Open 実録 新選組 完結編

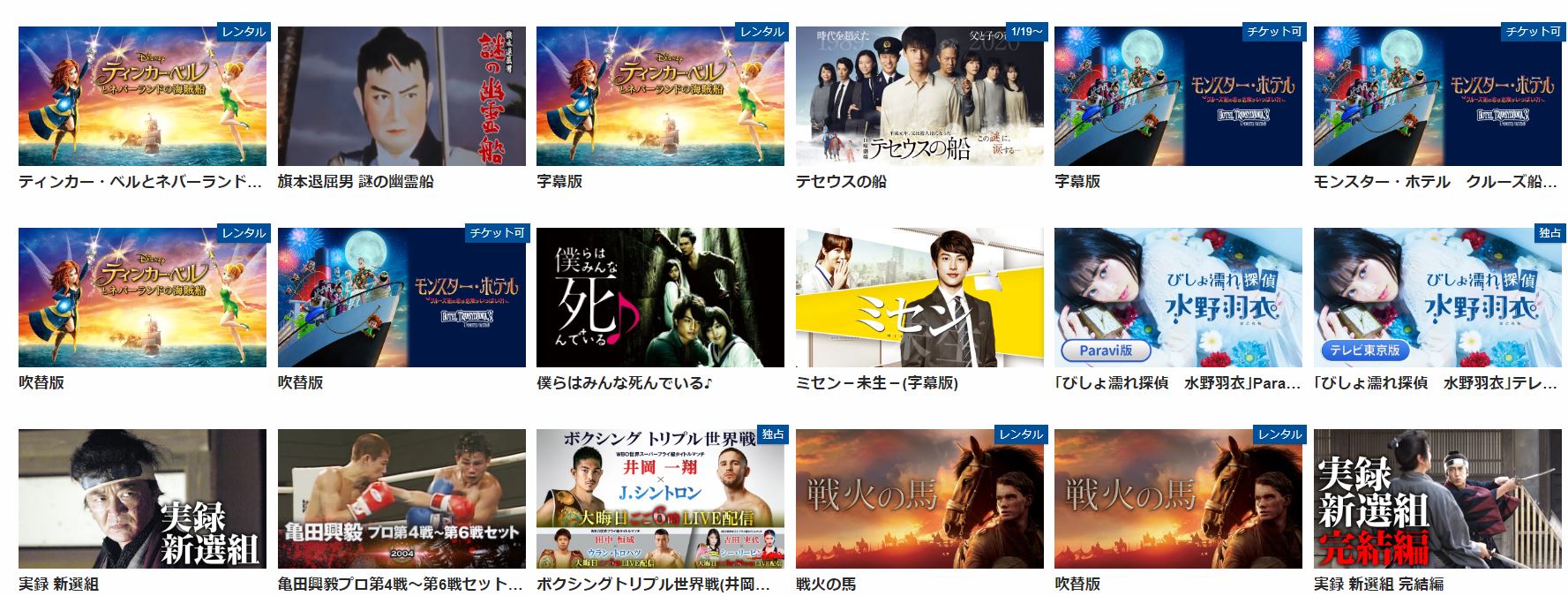tap(1437, 499)
